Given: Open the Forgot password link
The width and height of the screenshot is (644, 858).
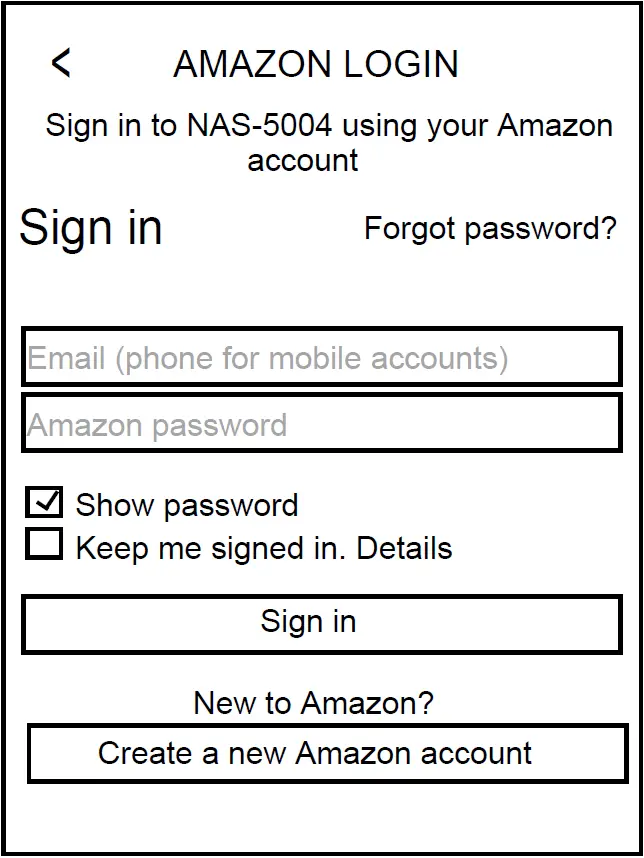Looking at the screenshot, I should (x=490, y=229).
